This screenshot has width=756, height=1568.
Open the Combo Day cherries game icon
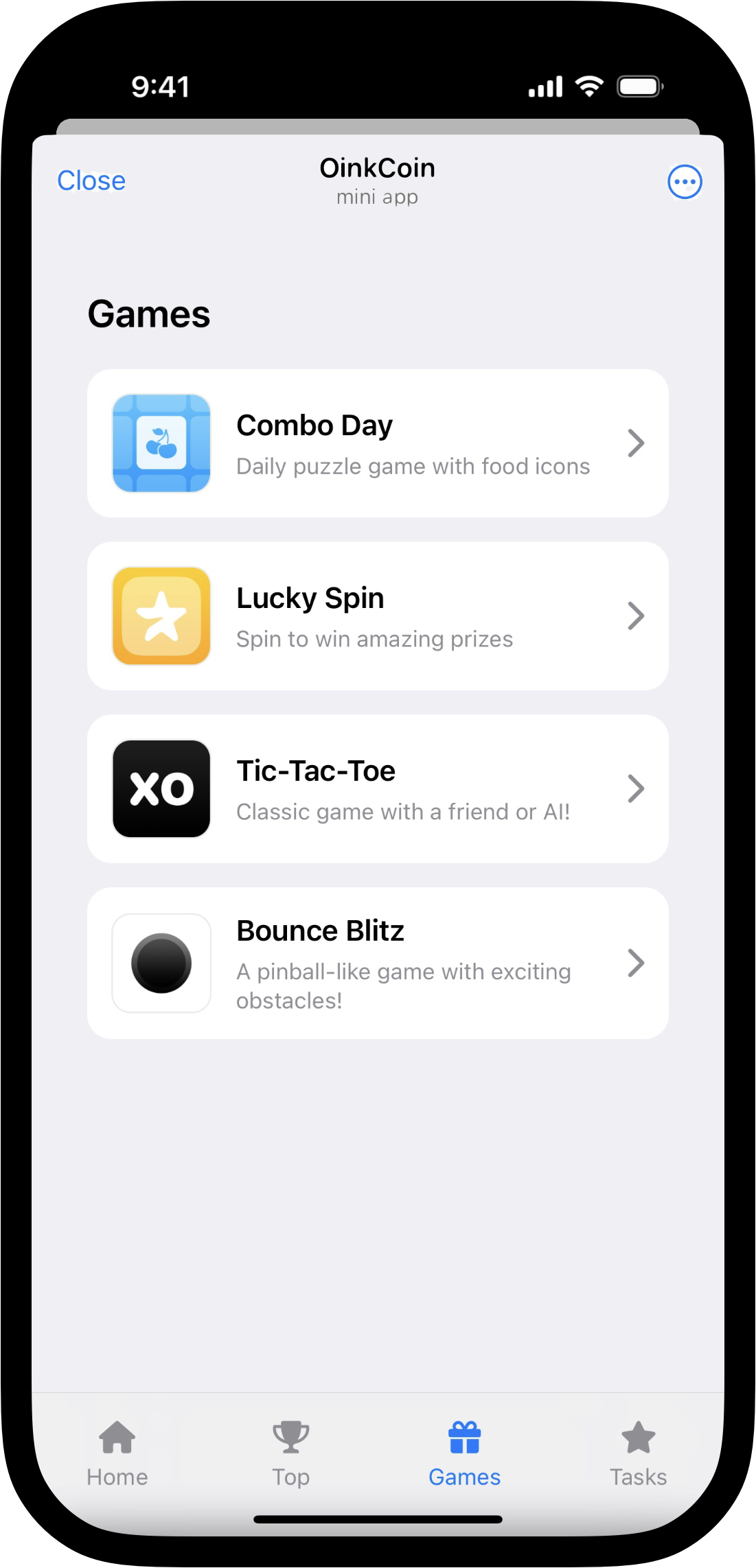tap(161, 443)
